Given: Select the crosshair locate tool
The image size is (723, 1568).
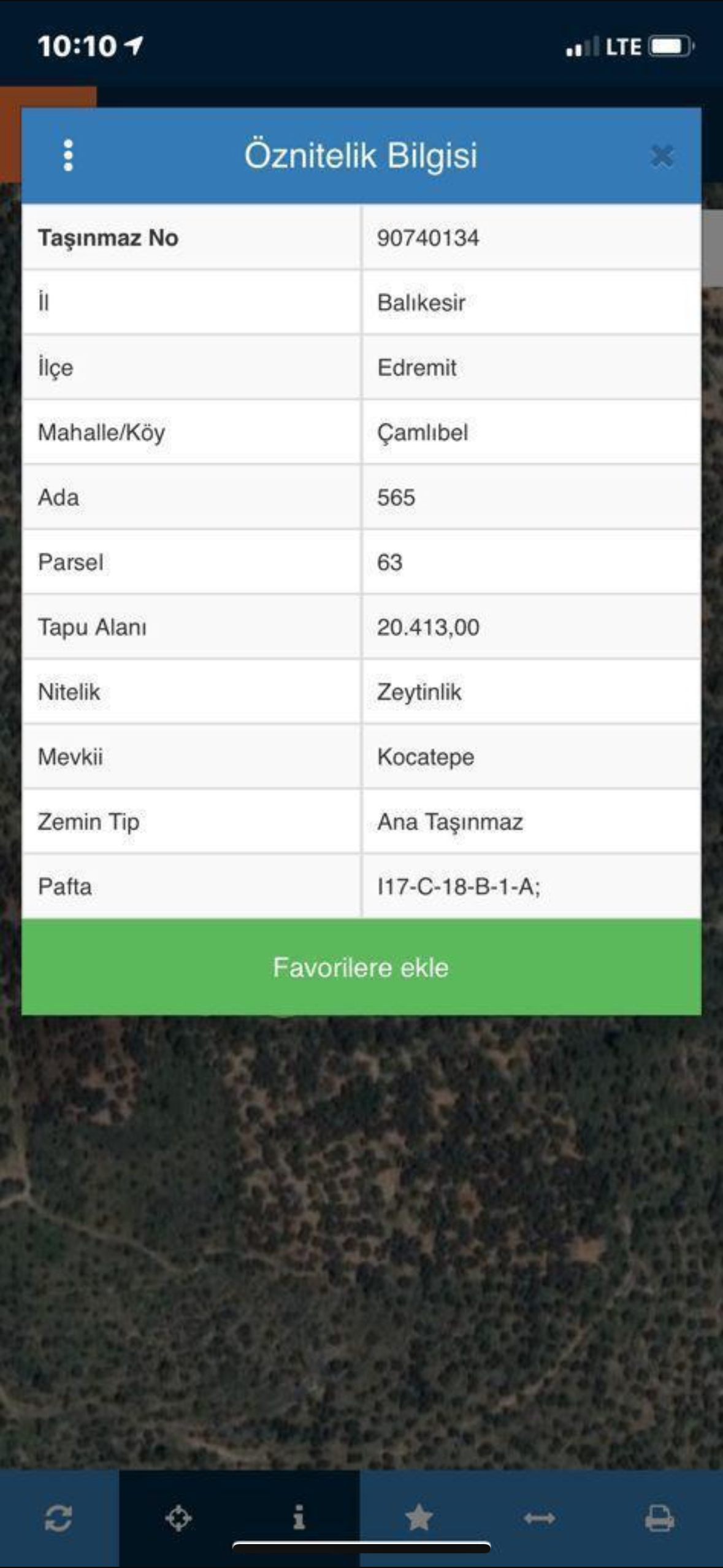Looking at the screenshot, I should click(178, 1518).
